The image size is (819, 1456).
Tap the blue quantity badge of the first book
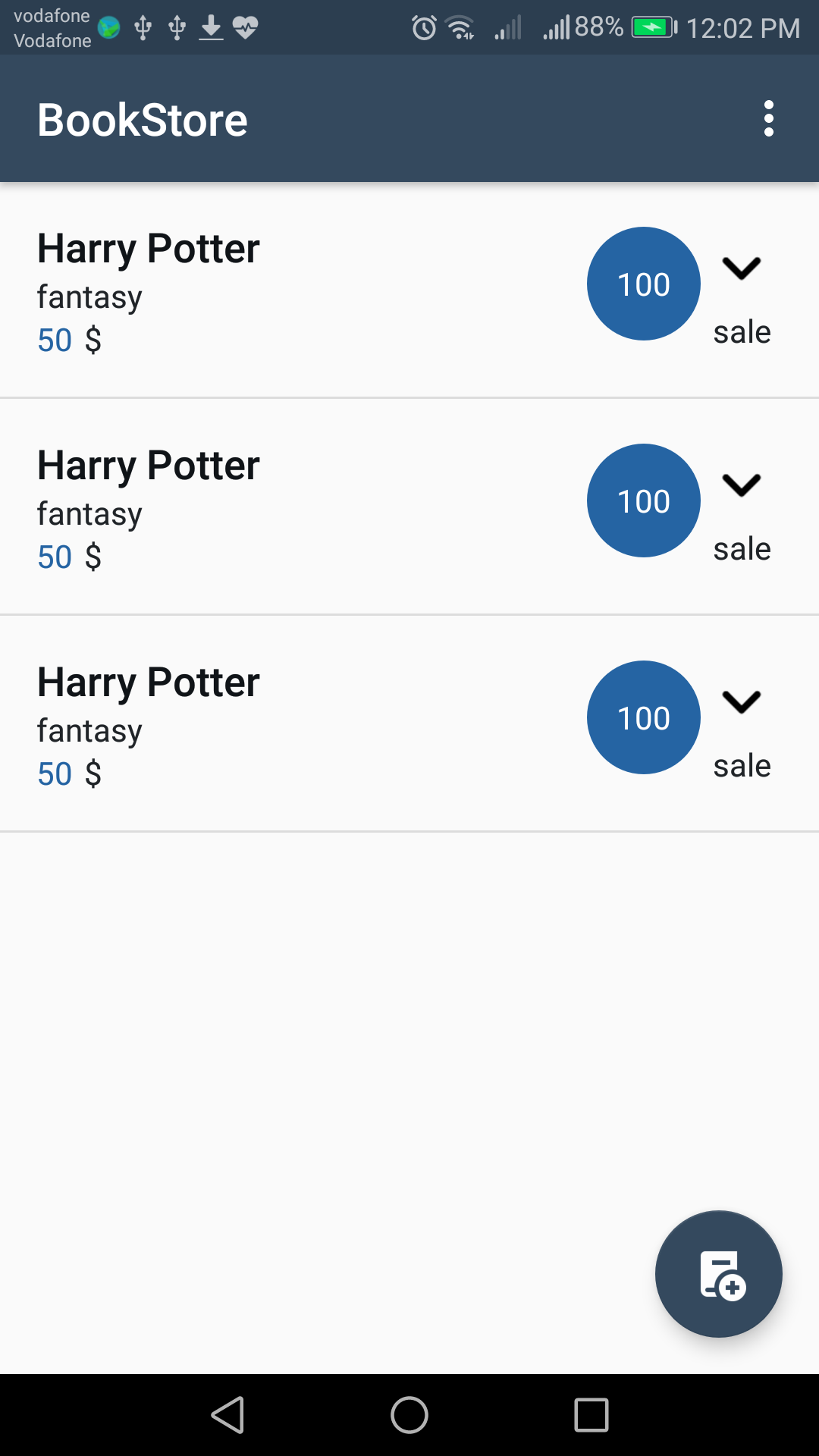point(643,283)
